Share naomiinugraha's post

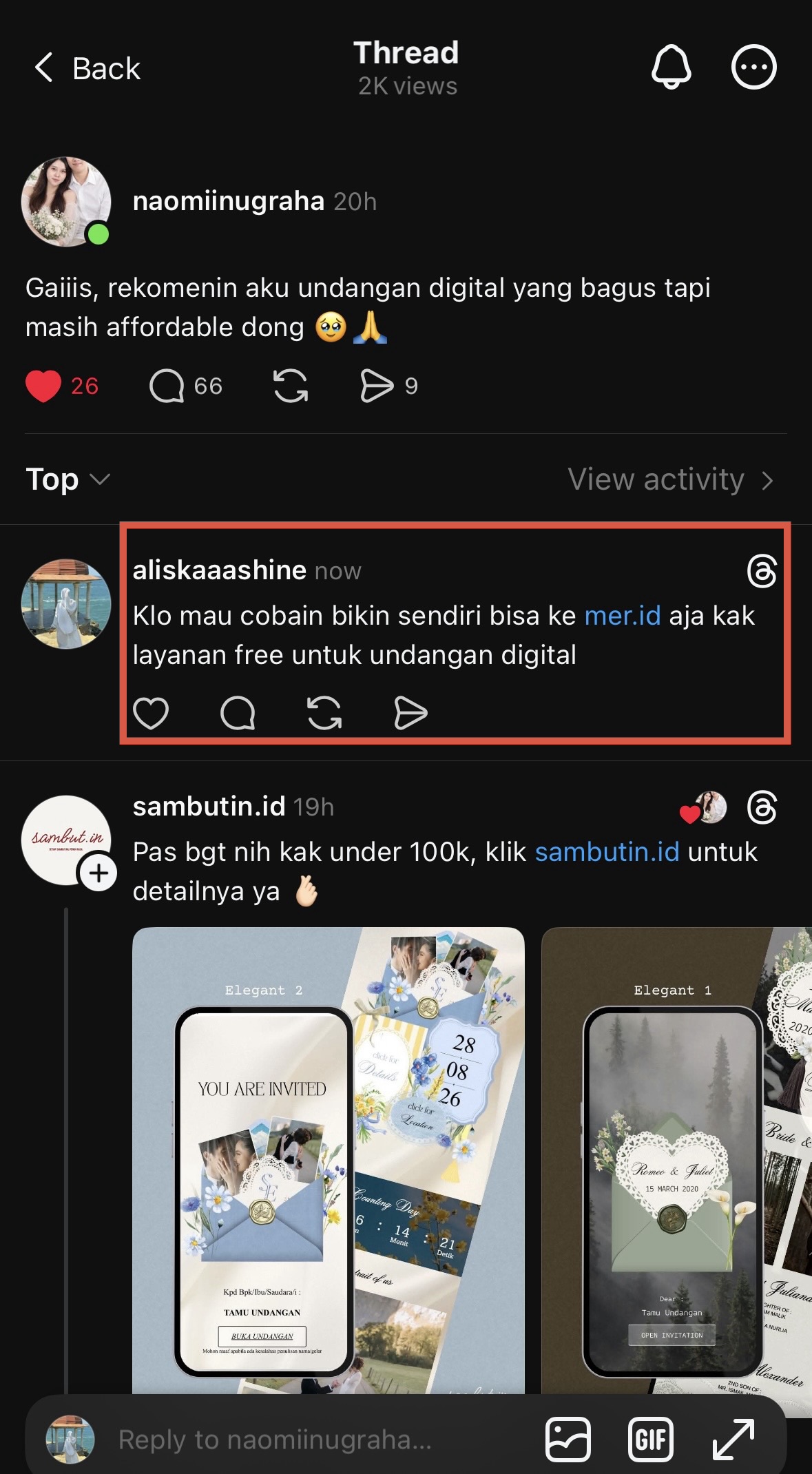click(x=377, y=386)
